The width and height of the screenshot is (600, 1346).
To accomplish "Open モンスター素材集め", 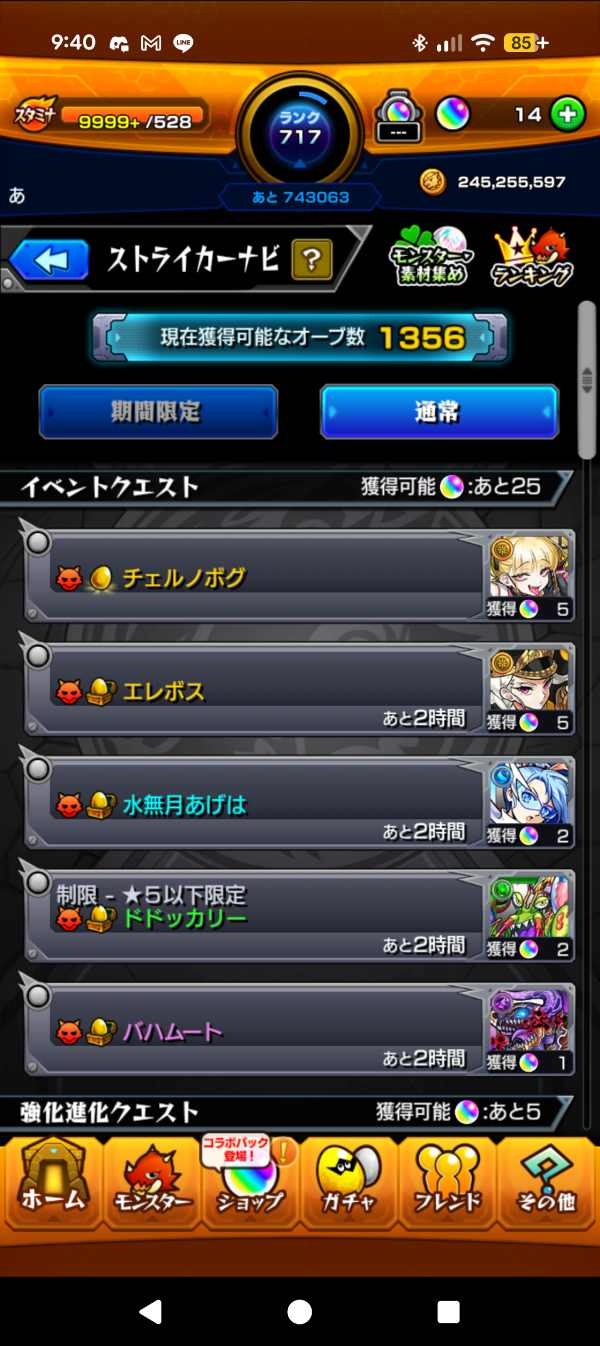I will [428, 260].
